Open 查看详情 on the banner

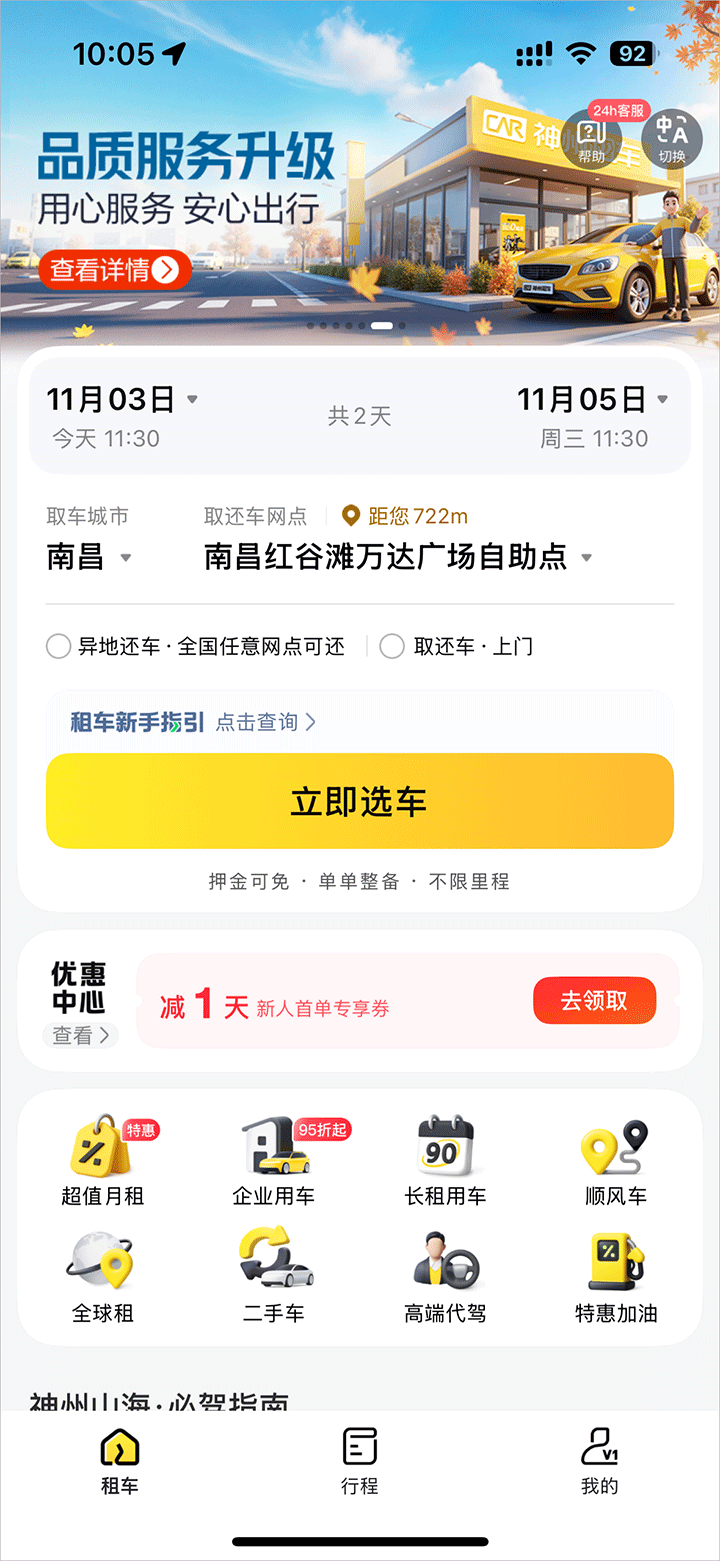pos(114,269)
